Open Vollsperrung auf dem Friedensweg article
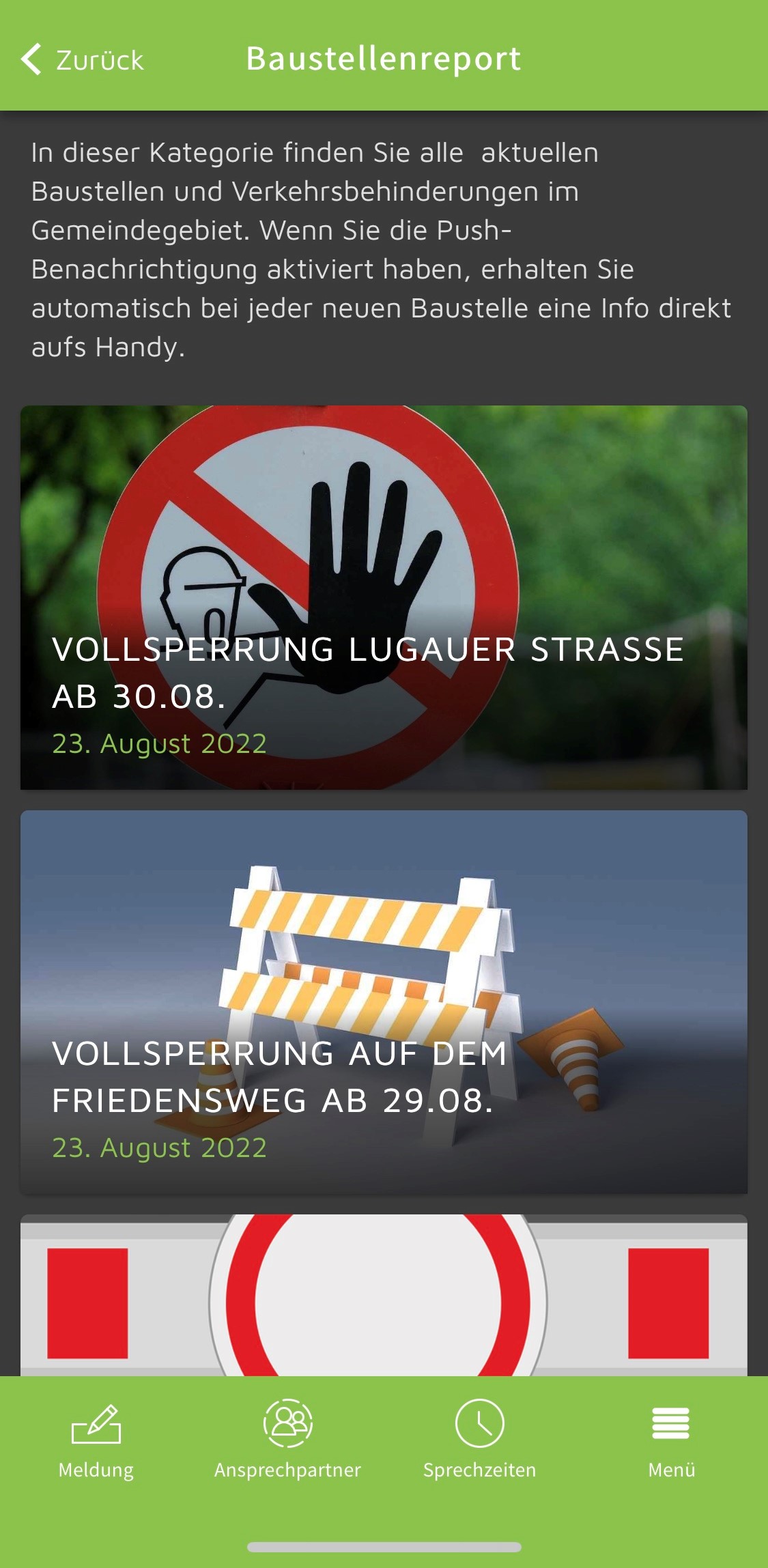 (384, 1001)
